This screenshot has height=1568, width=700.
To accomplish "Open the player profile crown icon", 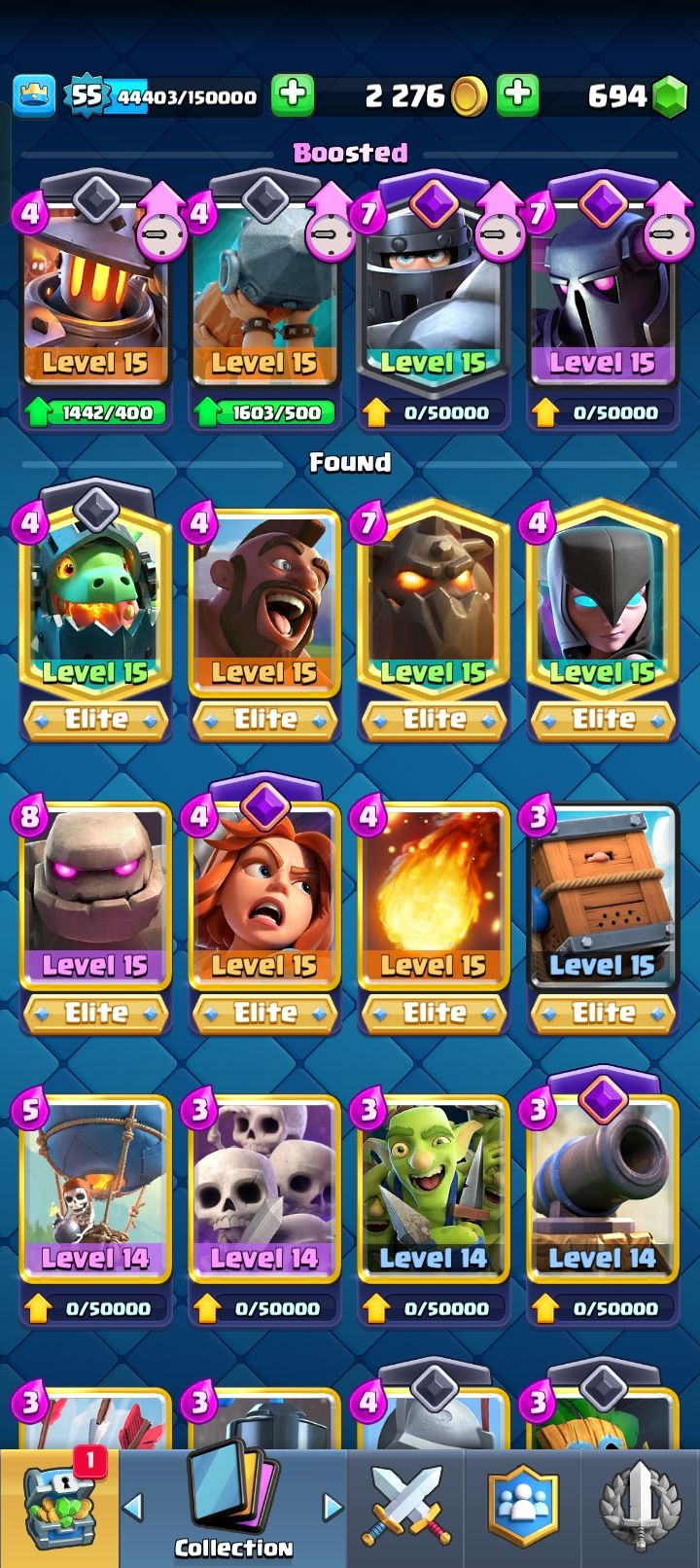I will tap(34, 94).
